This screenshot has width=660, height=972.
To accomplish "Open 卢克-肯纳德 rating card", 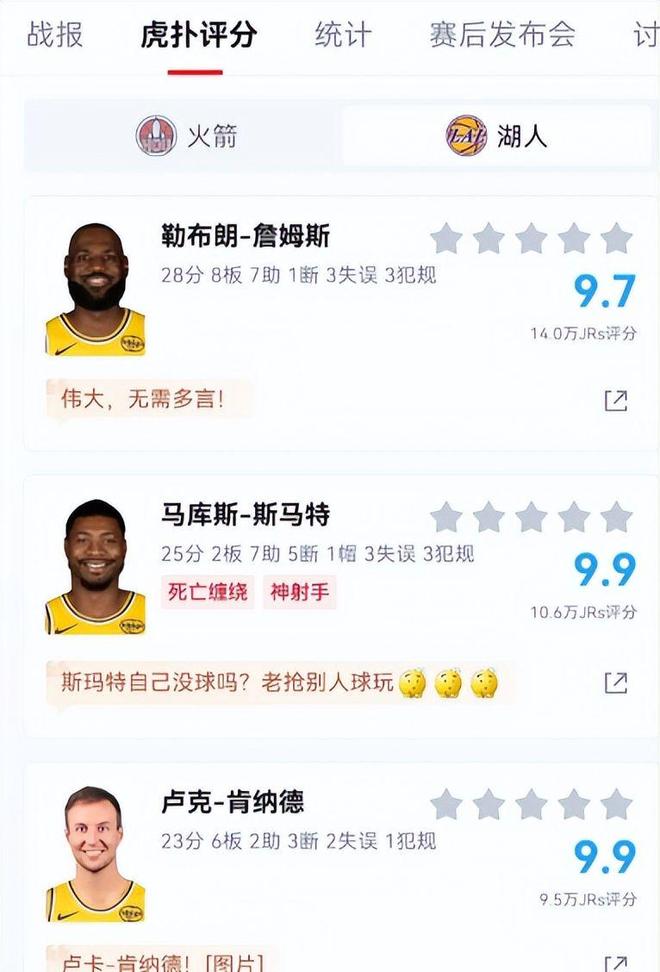I will click(232, 803).
